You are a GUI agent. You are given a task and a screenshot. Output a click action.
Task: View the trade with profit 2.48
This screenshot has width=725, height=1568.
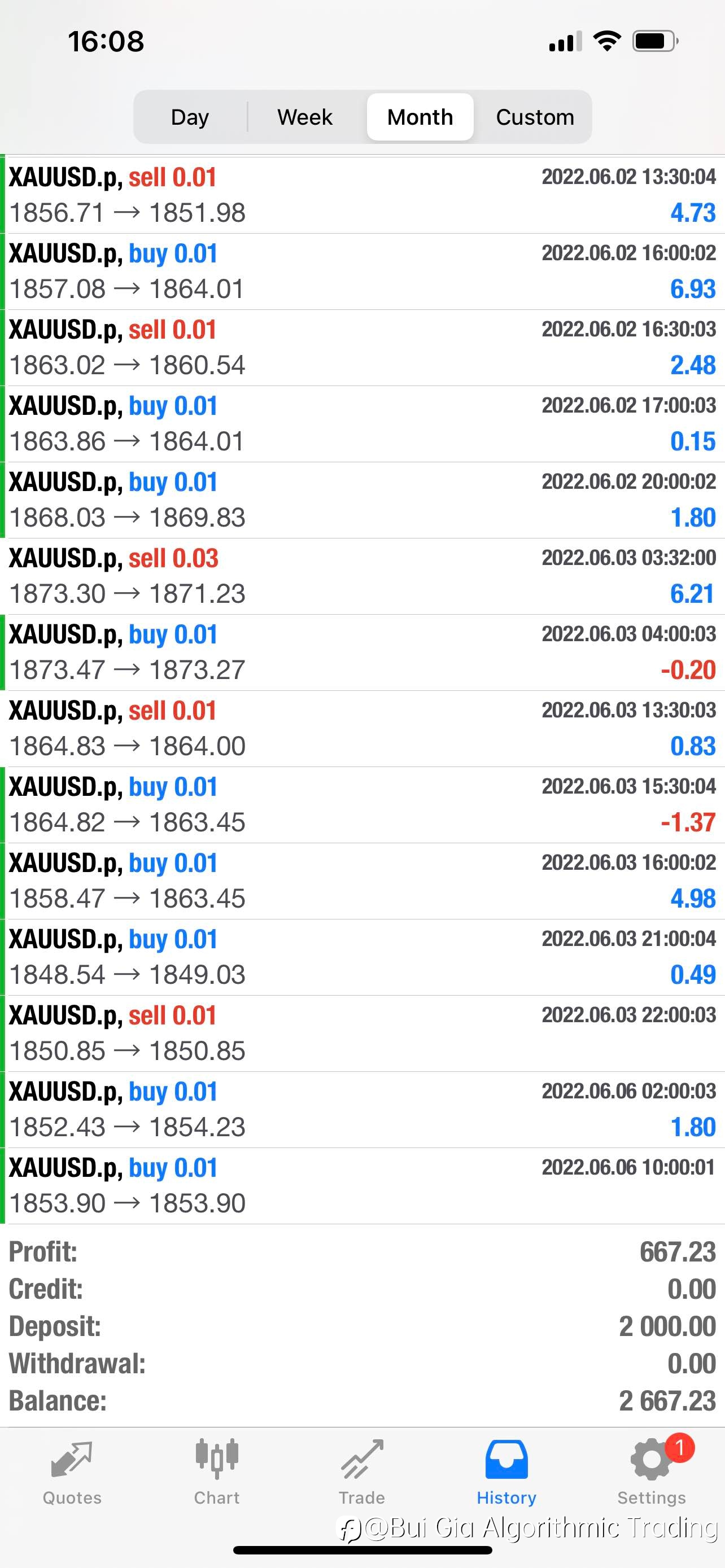(362, 348)
